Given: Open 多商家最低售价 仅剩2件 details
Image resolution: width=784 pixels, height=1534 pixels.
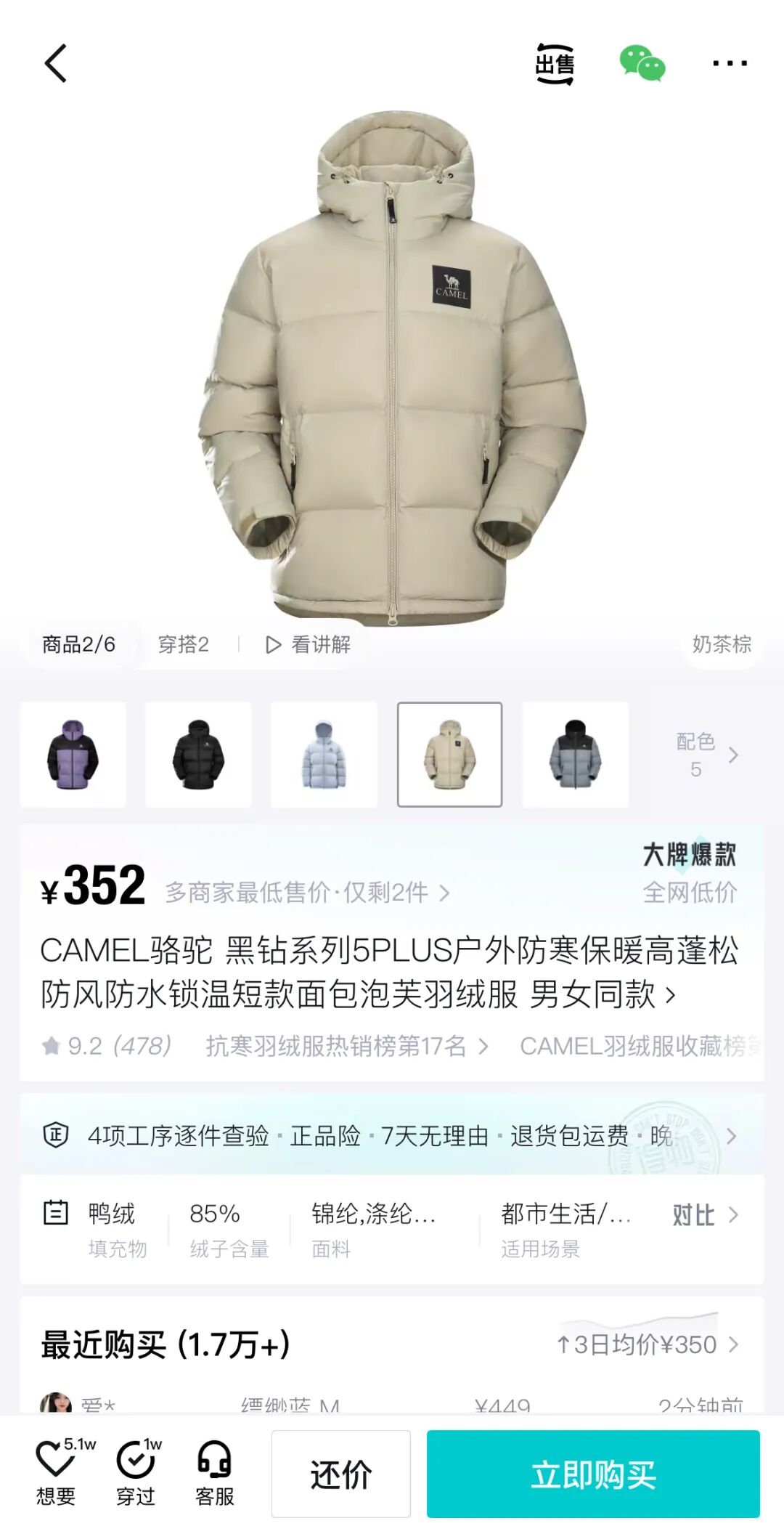Looking at the screenshot, I should coord(306,893).
